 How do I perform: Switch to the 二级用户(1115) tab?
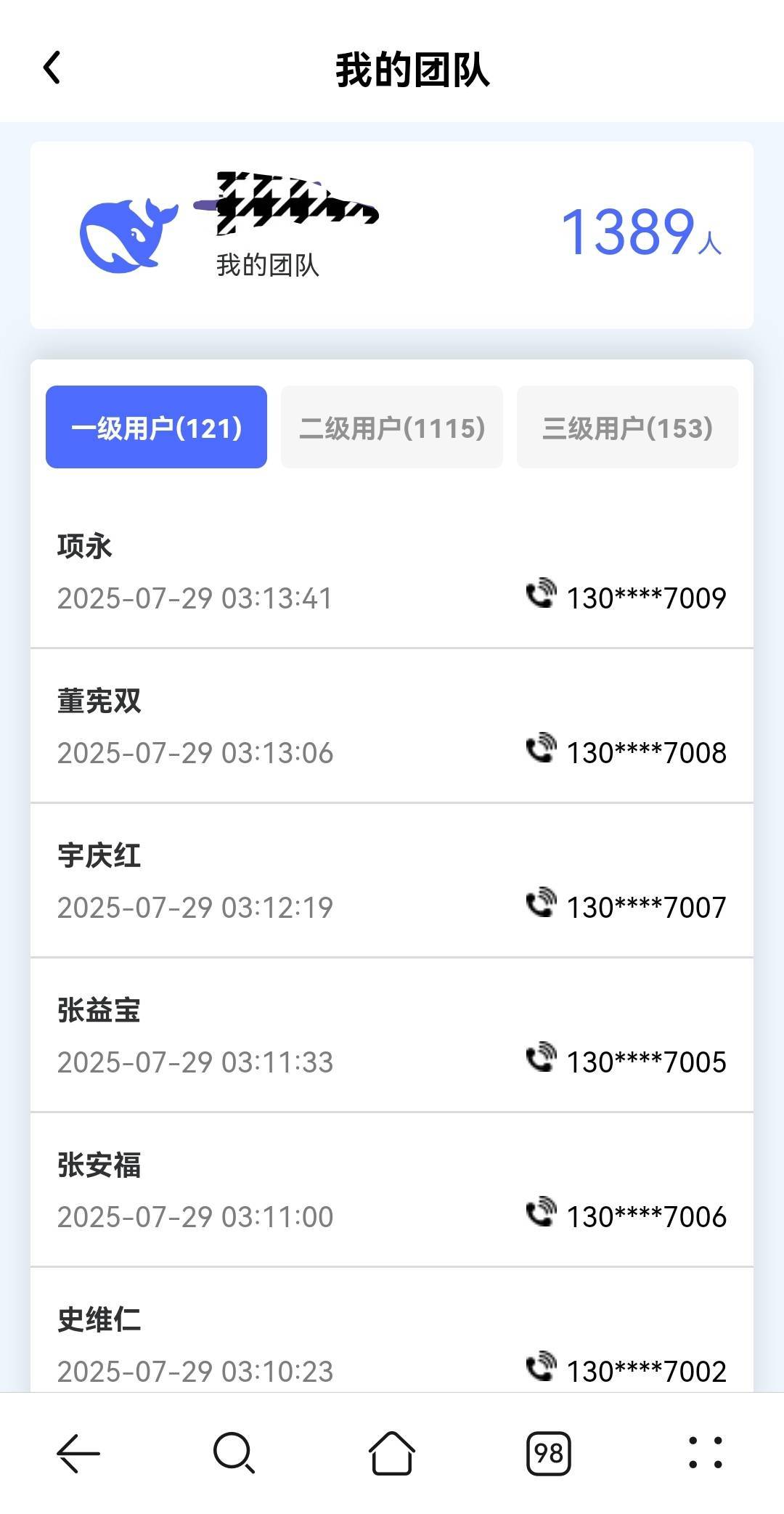pos(392,427)
